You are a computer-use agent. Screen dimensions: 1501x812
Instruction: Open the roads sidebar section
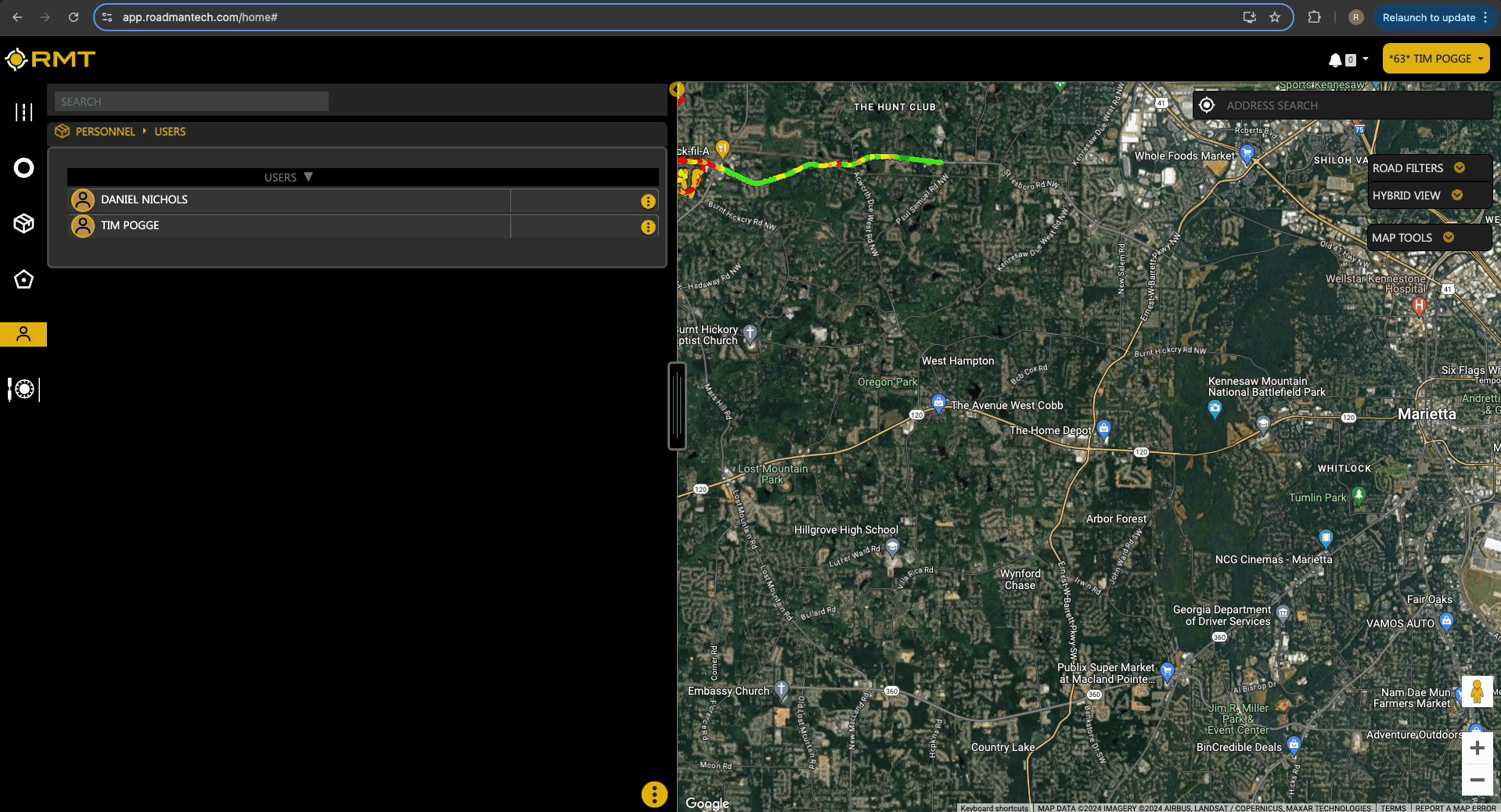[23, 113]
